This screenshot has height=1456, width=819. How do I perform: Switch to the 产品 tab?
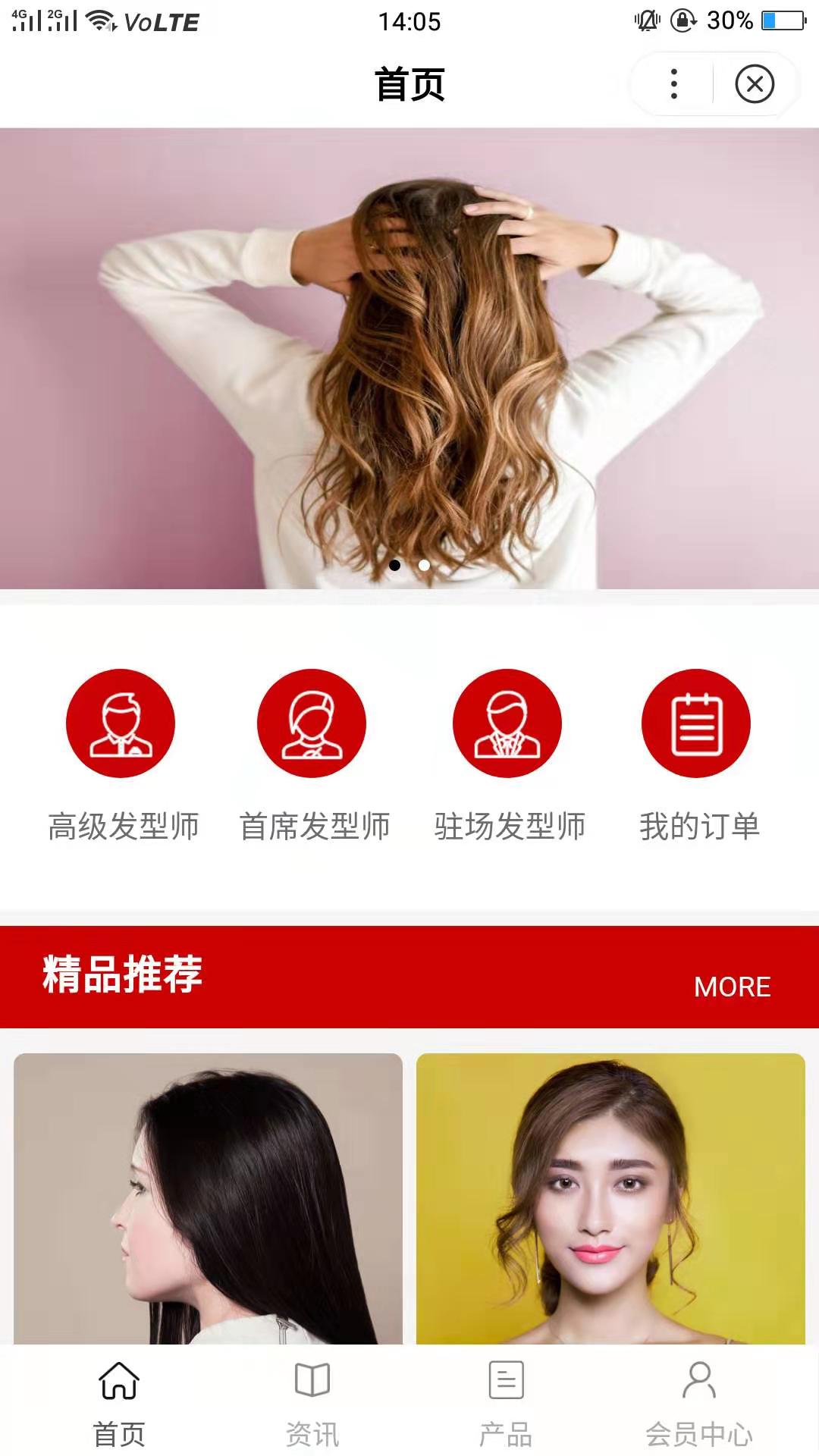pos(506,1401)
